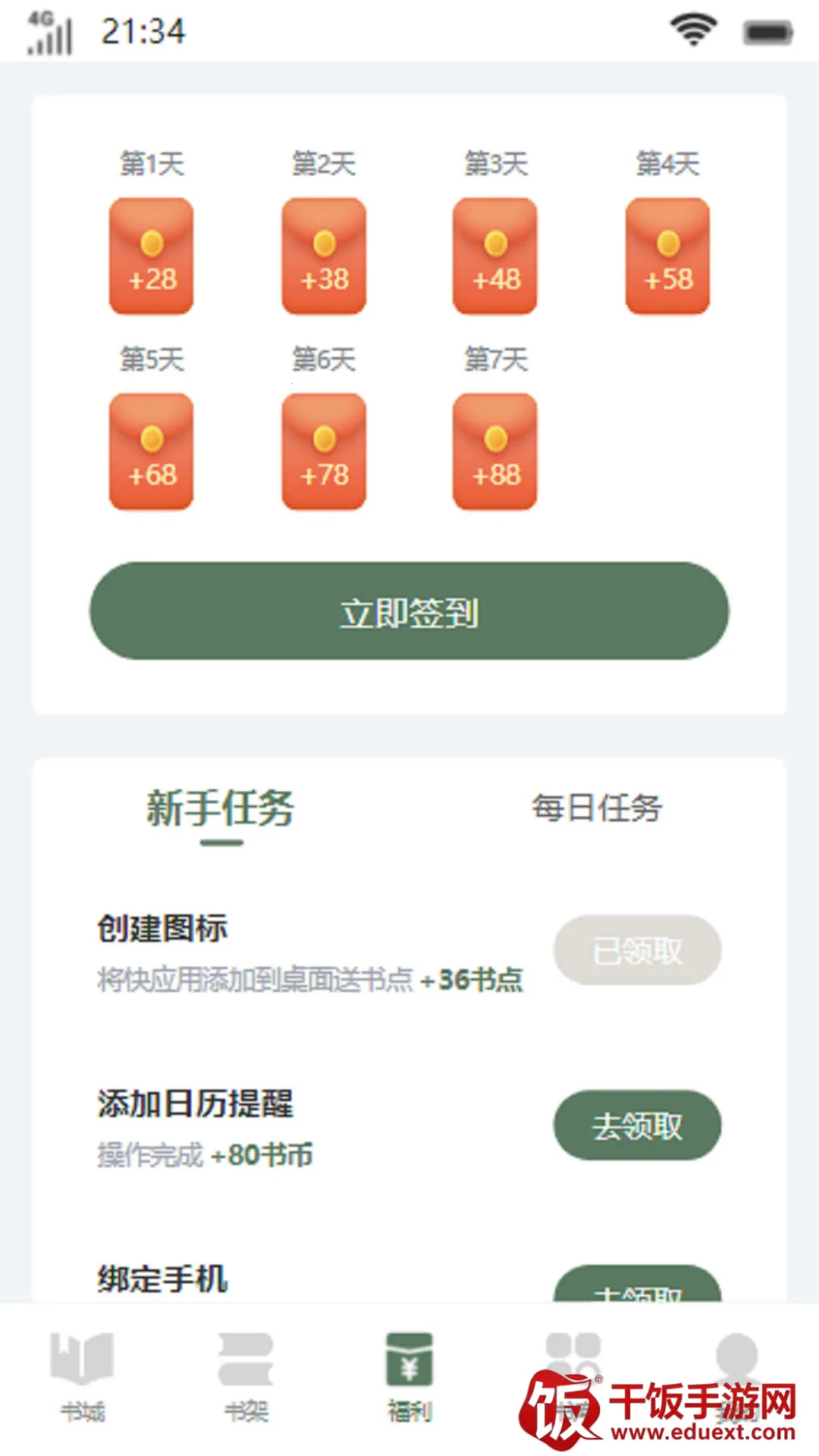The width and height of the screenshot is (819, 1456).
Task: Switch to the 每日任务 daily tasks tab
Action: pyautogui.click(x=597, y=808)
